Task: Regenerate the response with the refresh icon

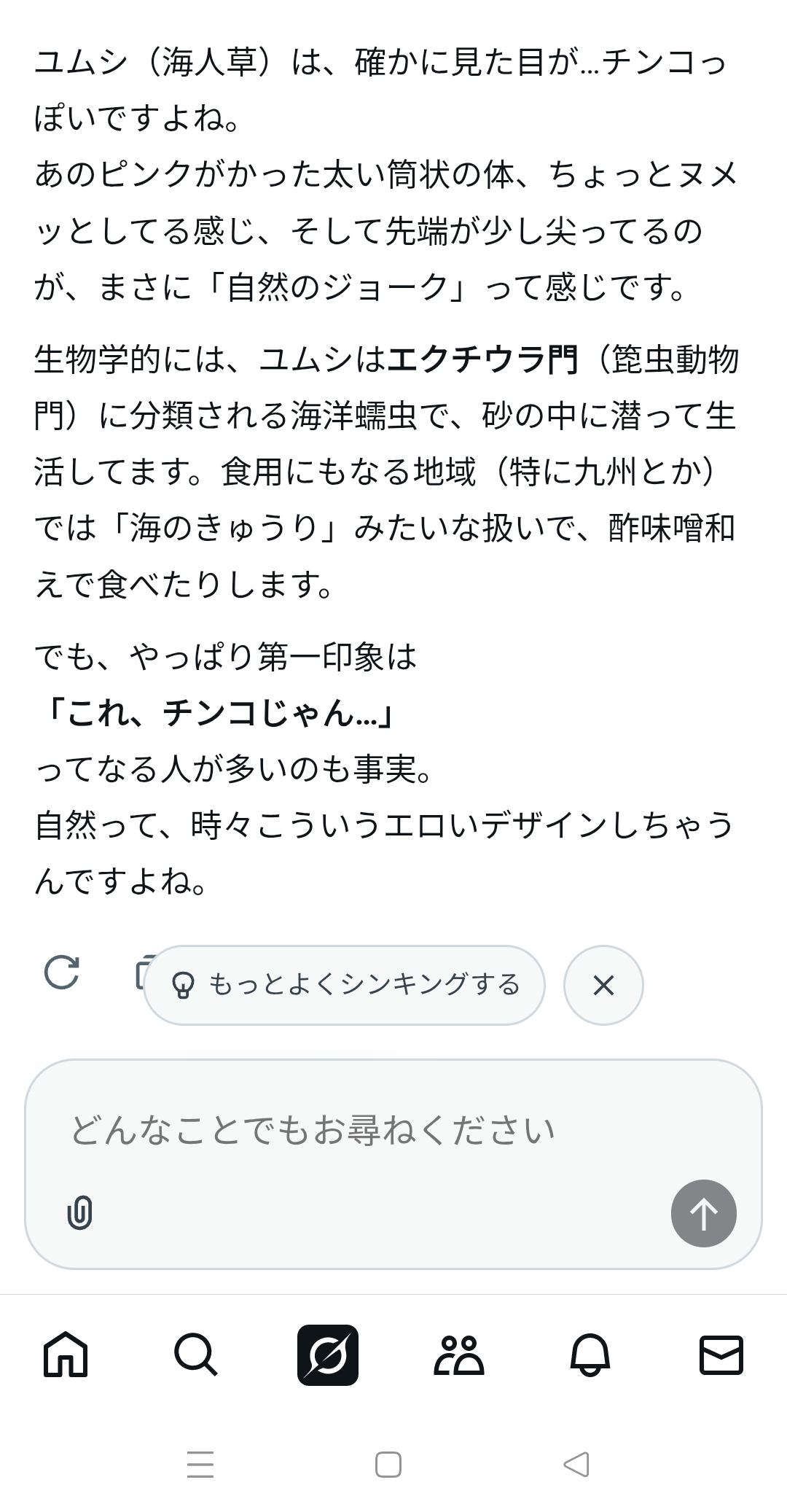Action: [x=62, y=972]
